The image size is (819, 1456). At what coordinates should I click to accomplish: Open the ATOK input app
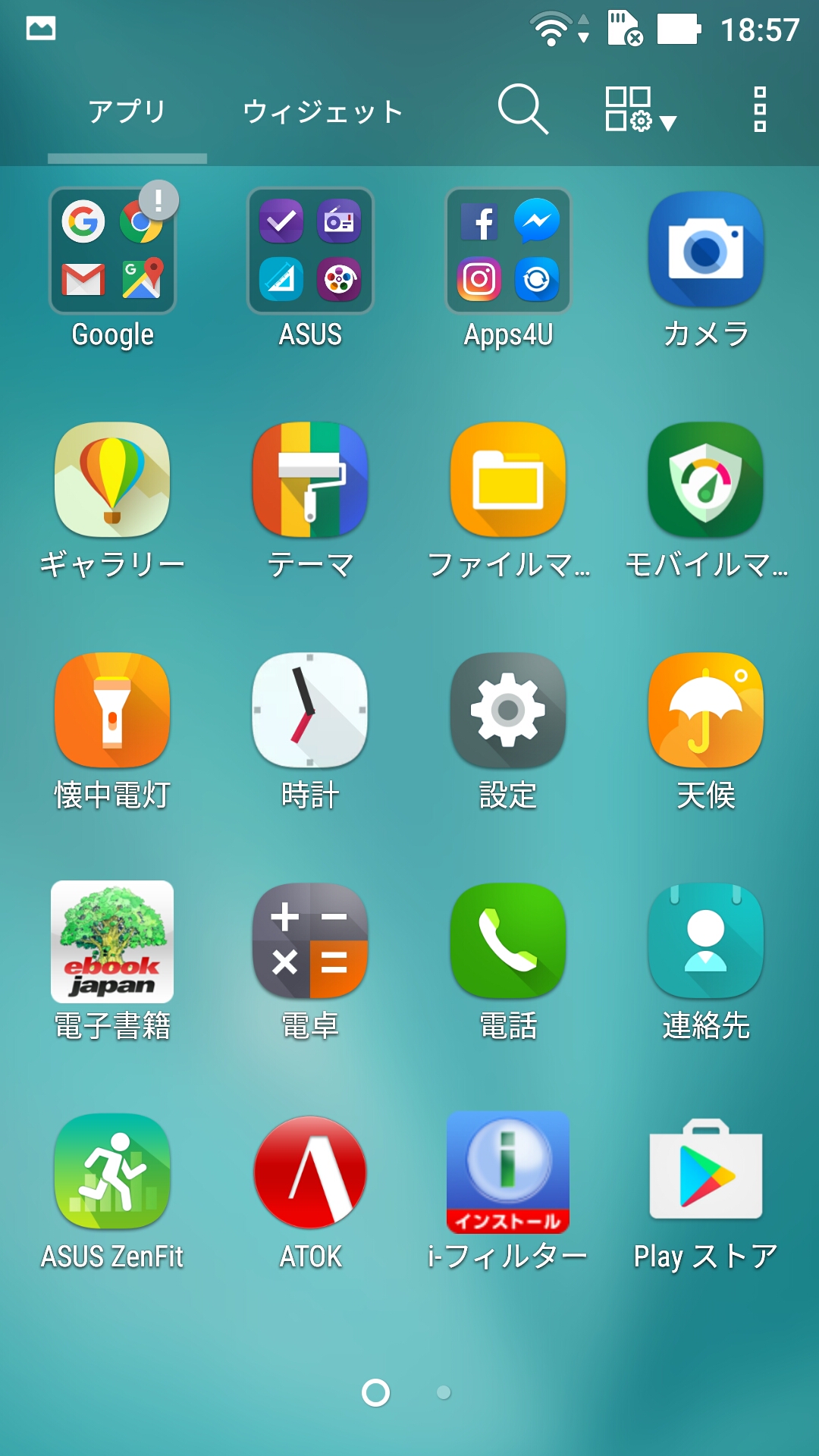click(x=309, y=1175)
